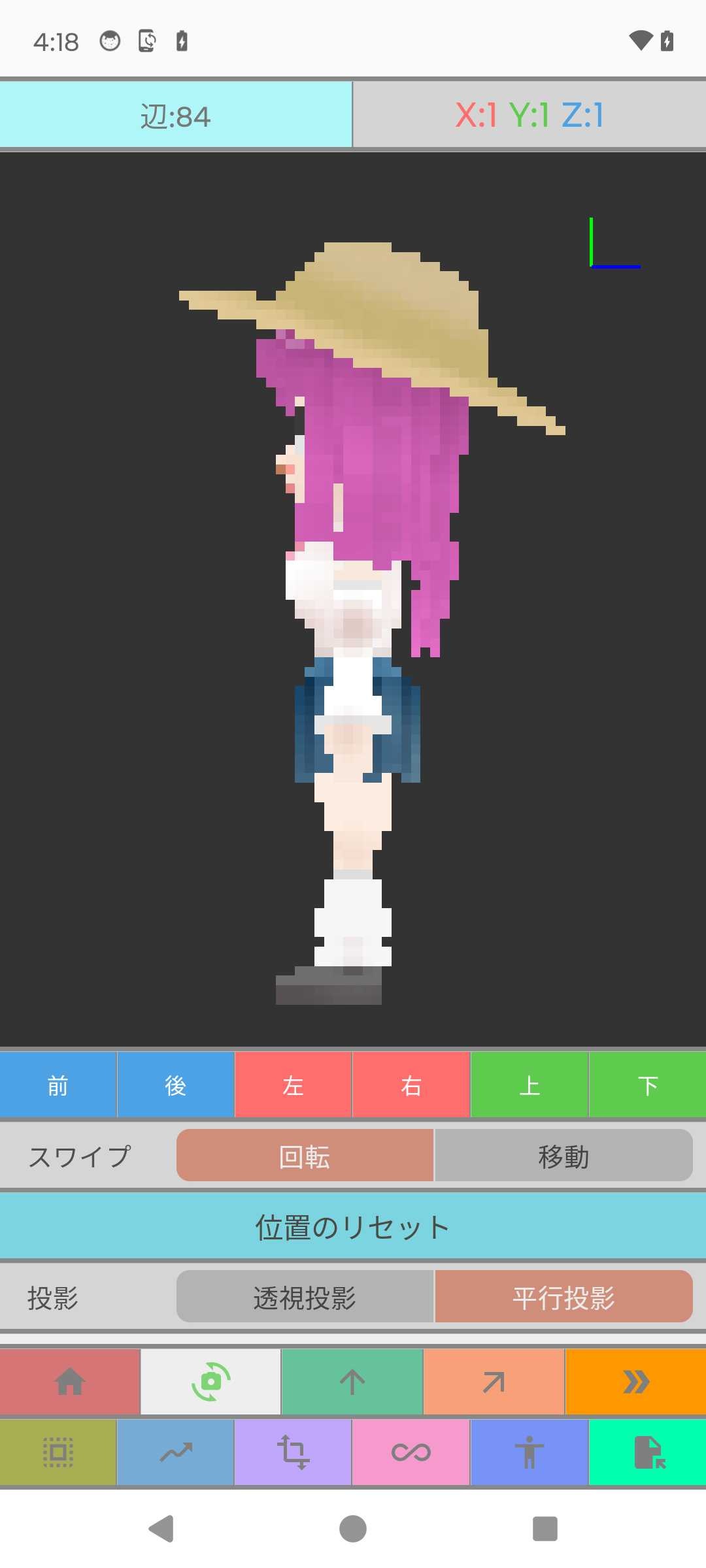
Task: Select 回転 swipe mode
Action: (x=305, y=1156)
